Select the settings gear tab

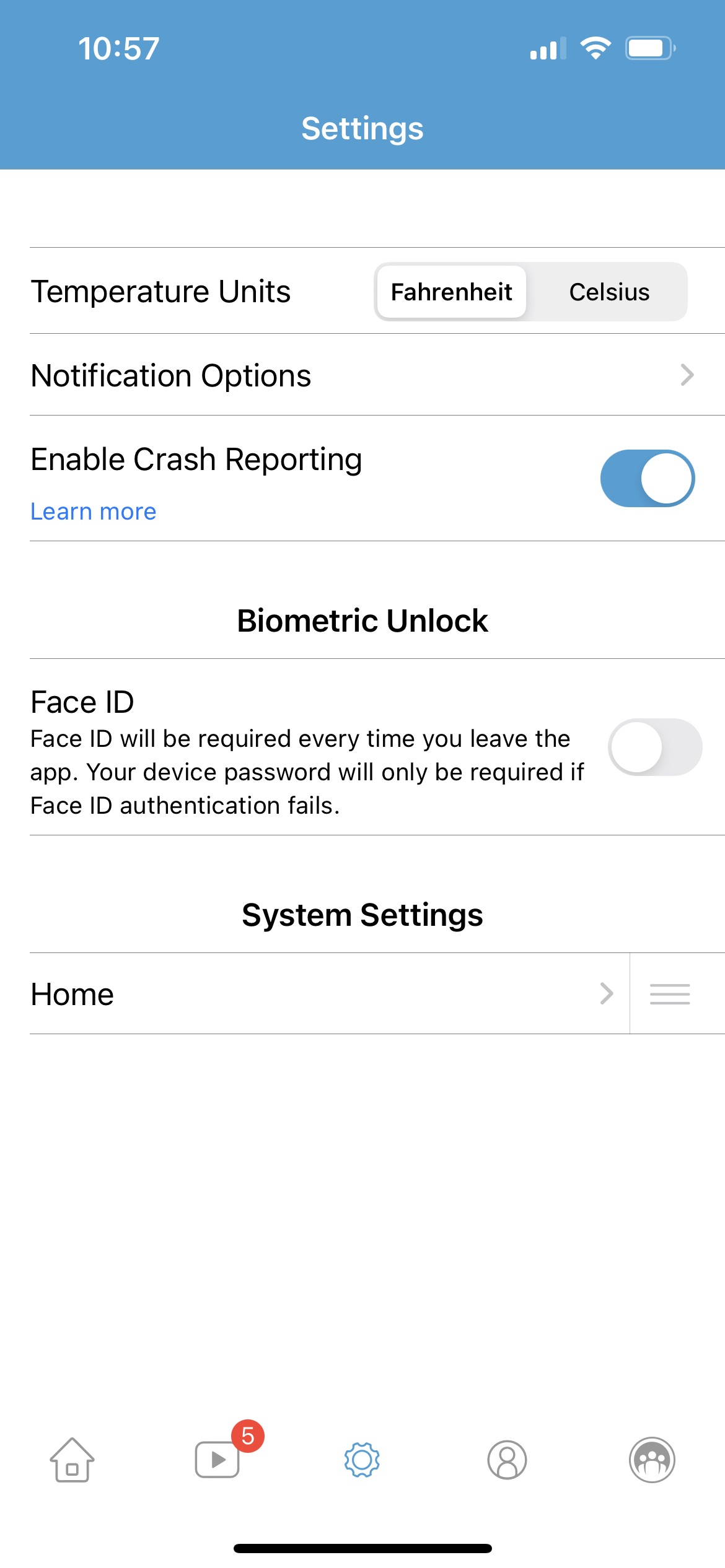click(x=362, y=1460)
